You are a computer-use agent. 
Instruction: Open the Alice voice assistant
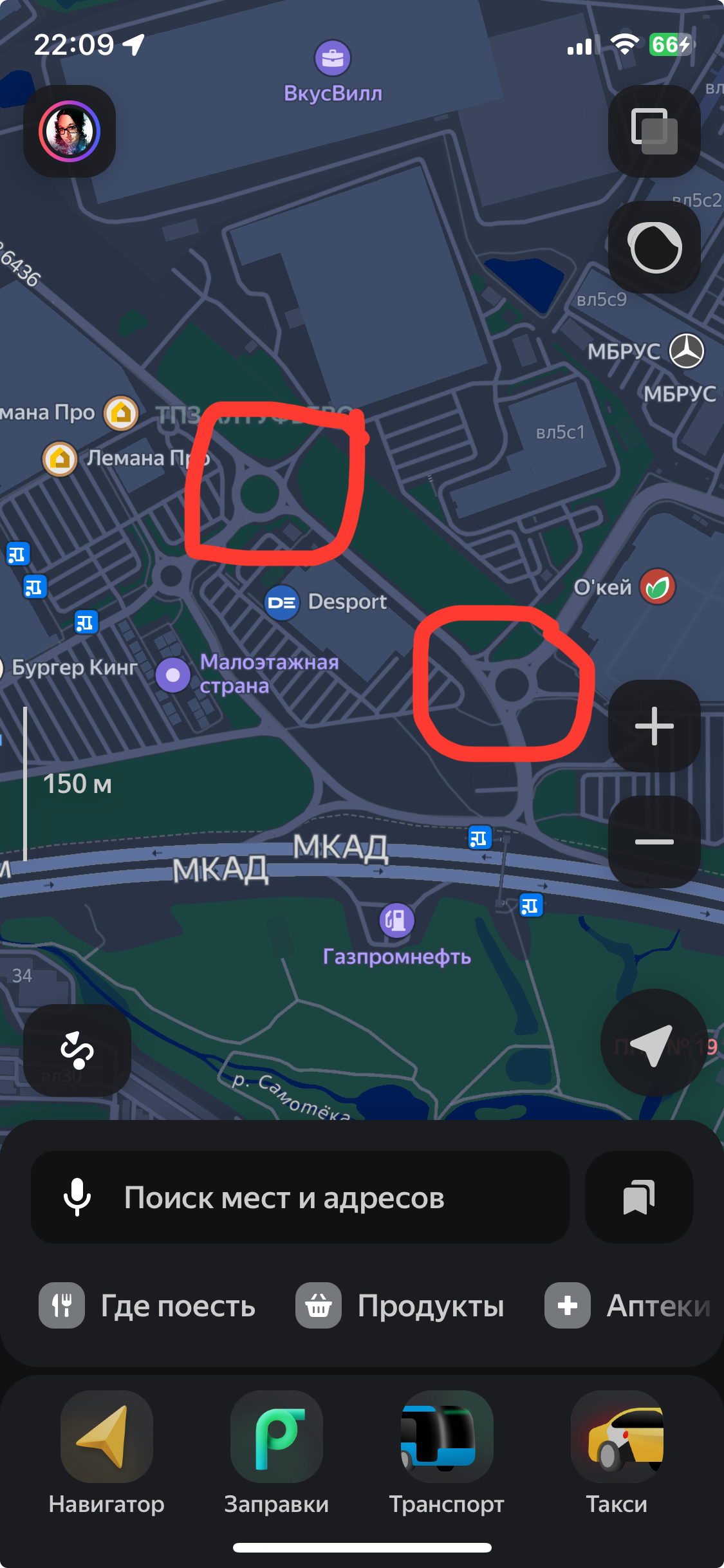[654, 247]
